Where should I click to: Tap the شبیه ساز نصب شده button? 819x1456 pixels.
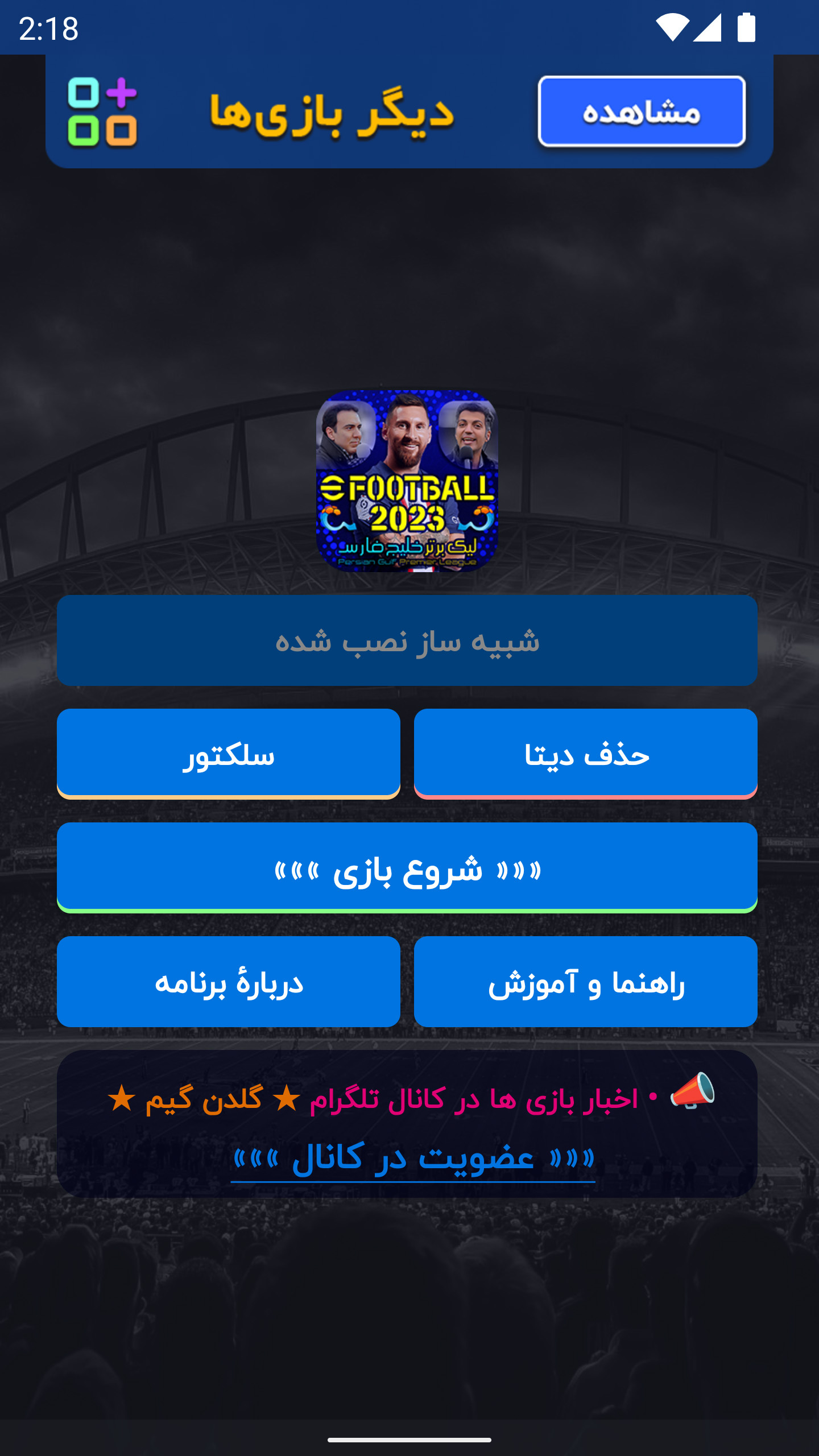click(x=407, y=640)
